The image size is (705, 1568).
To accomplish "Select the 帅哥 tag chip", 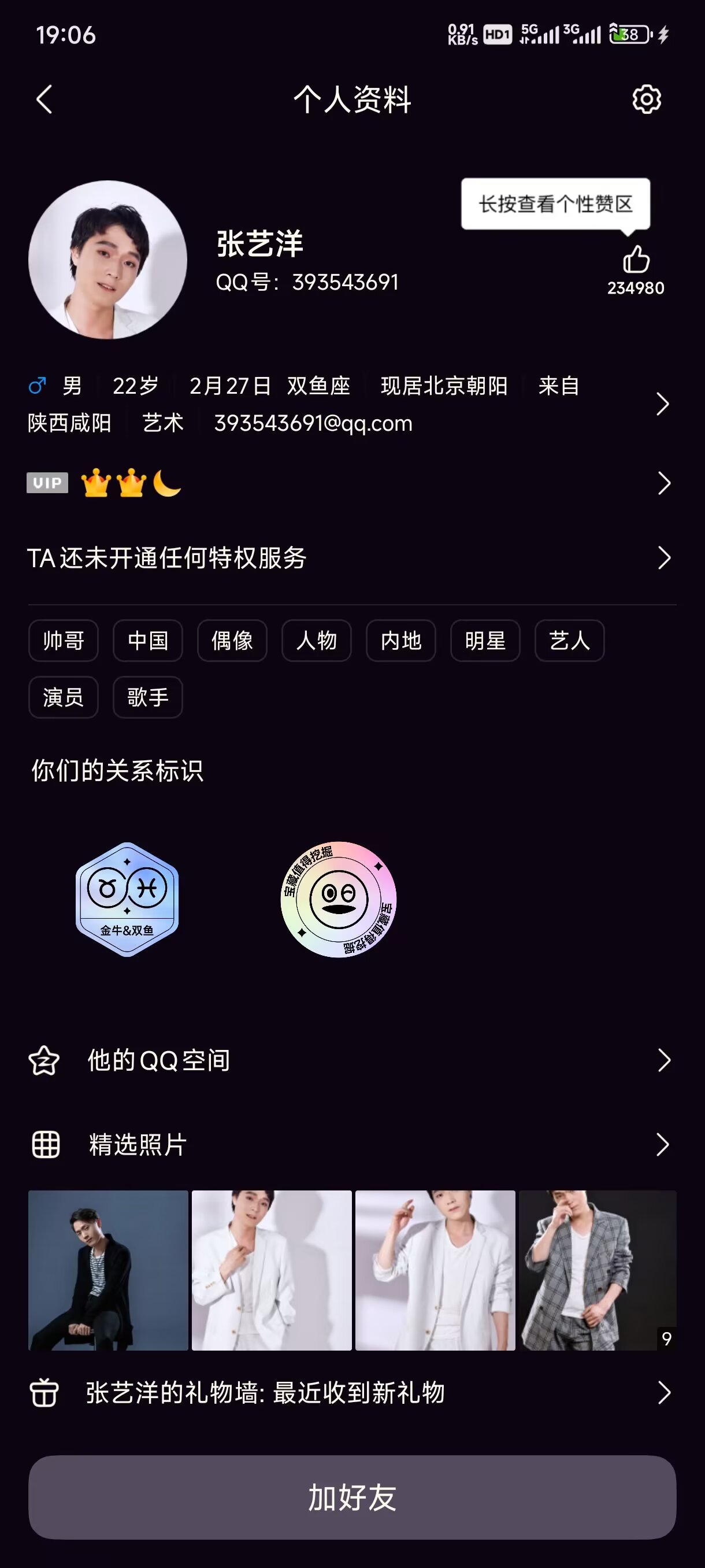I will coord(63,641).
